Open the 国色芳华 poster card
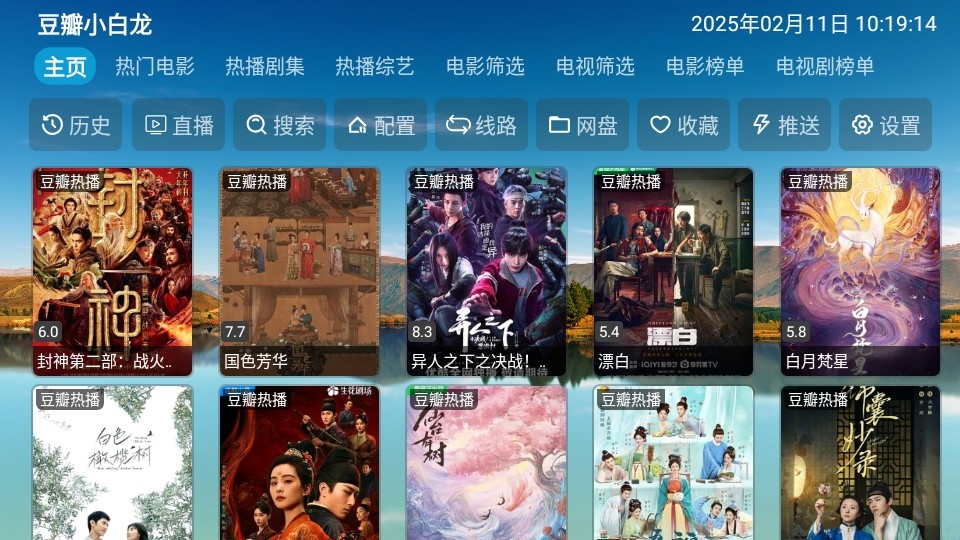The width and height of the screenshot is (960, 540). click(x=299, y=271)
